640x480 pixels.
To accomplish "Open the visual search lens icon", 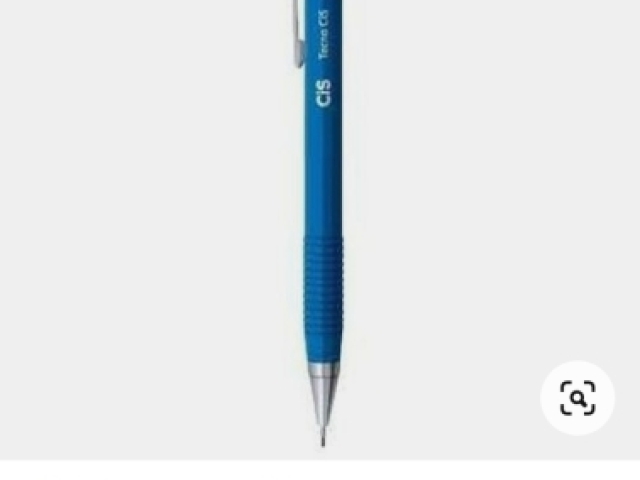I will (578, 398).
